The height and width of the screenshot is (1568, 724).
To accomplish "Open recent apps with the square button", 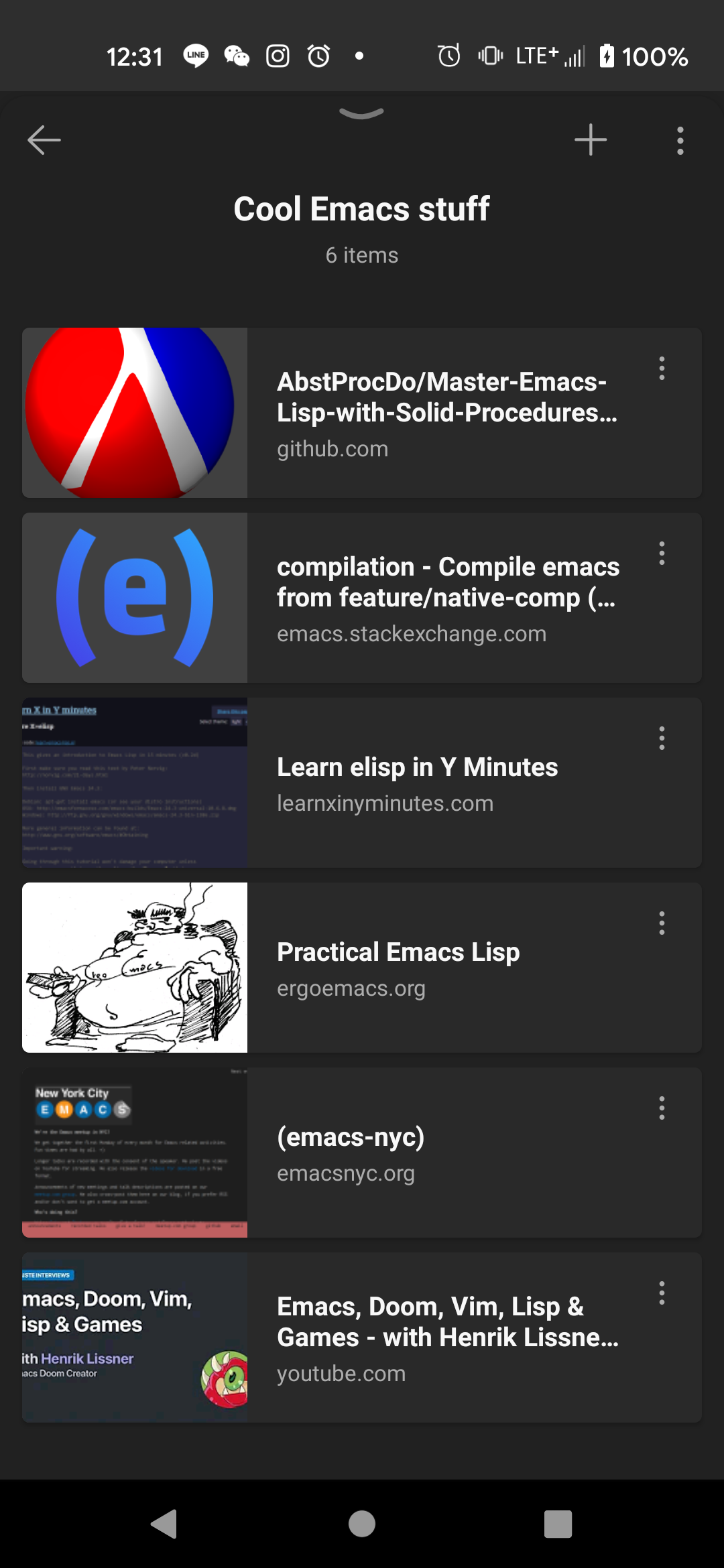I will 558,1524.
